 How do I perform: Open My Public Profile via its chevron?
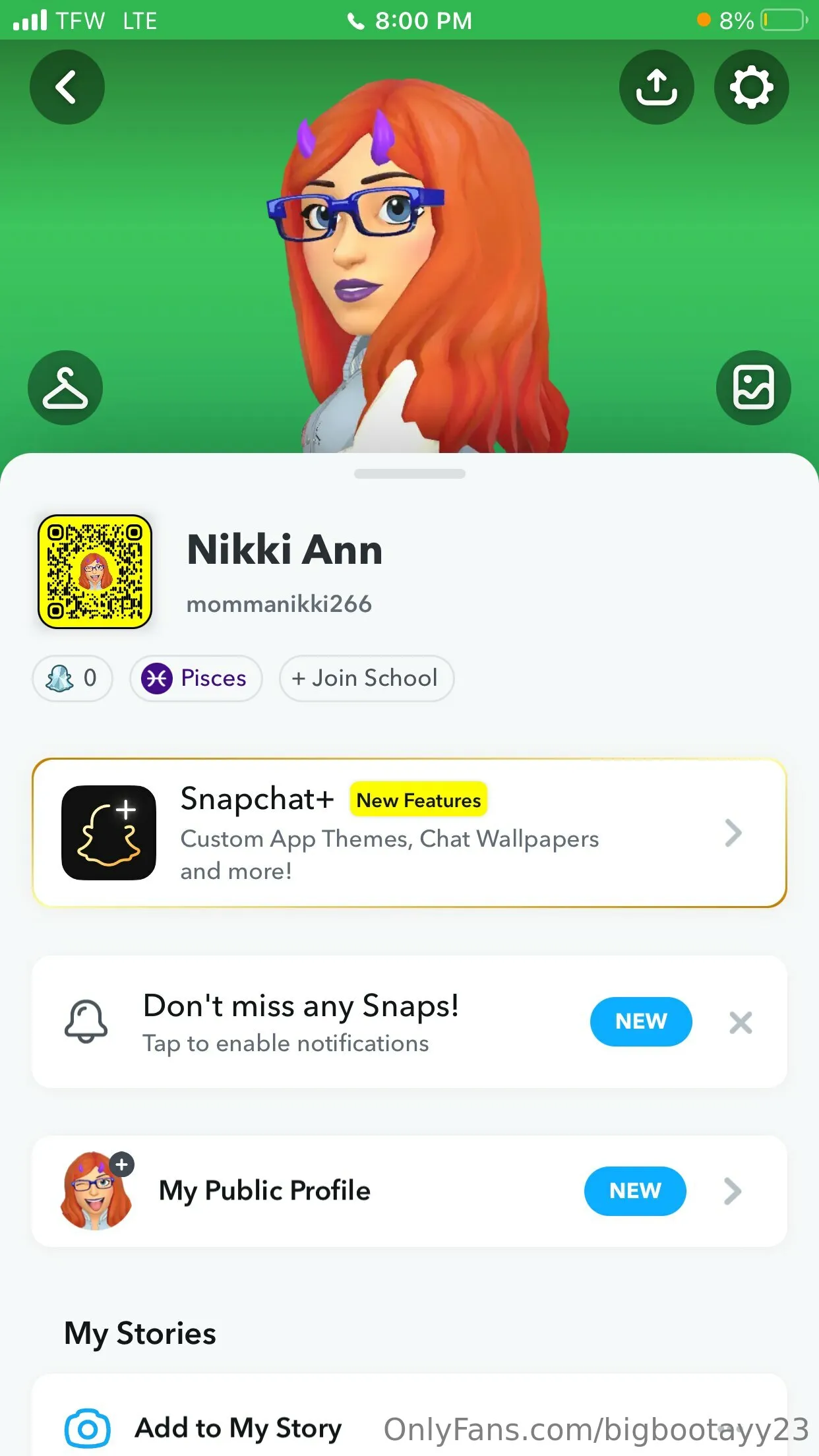click(x=732, y=1191)
